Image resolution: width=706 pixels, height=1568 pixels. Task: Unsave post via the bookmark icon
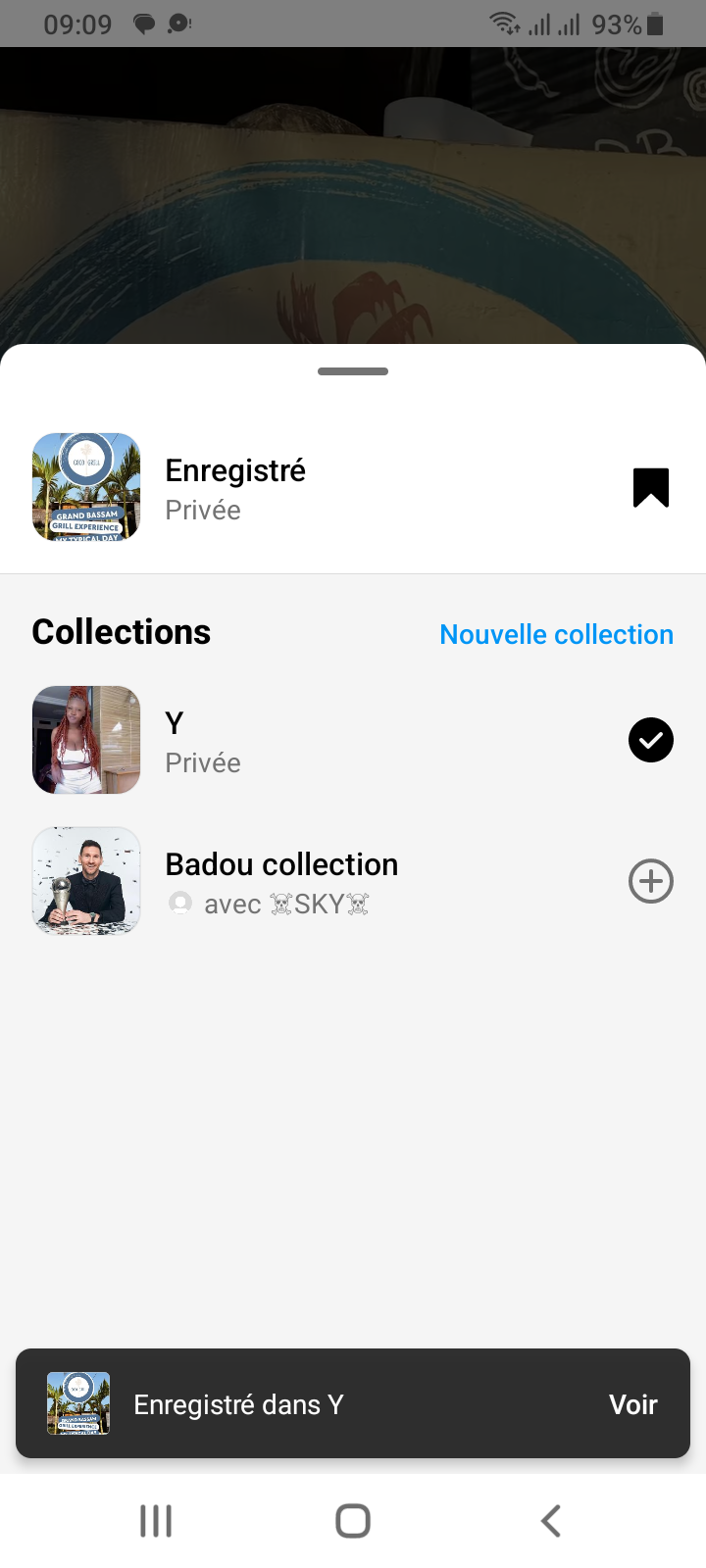pos(650,487)
